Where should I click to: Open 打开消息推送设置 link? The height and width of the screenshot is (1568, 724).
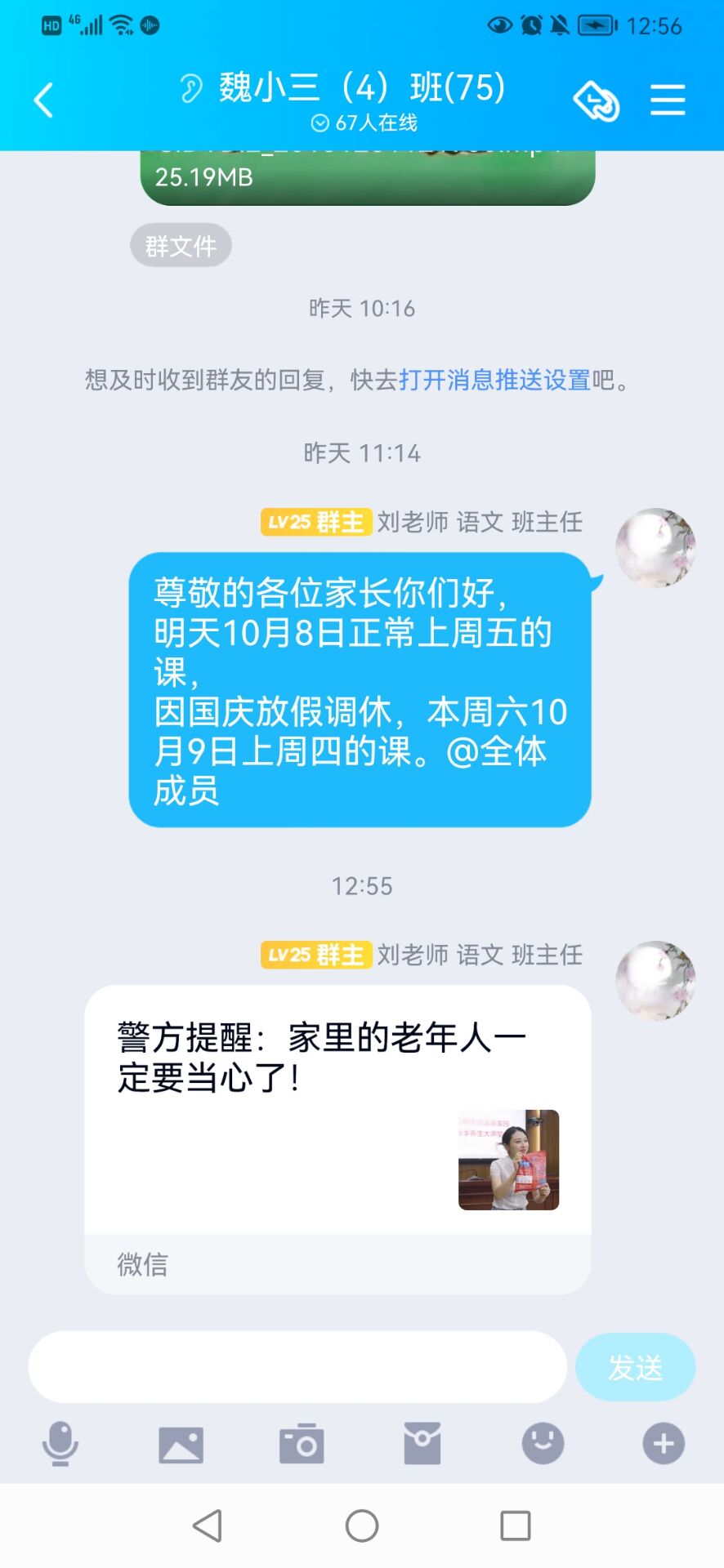494,380
